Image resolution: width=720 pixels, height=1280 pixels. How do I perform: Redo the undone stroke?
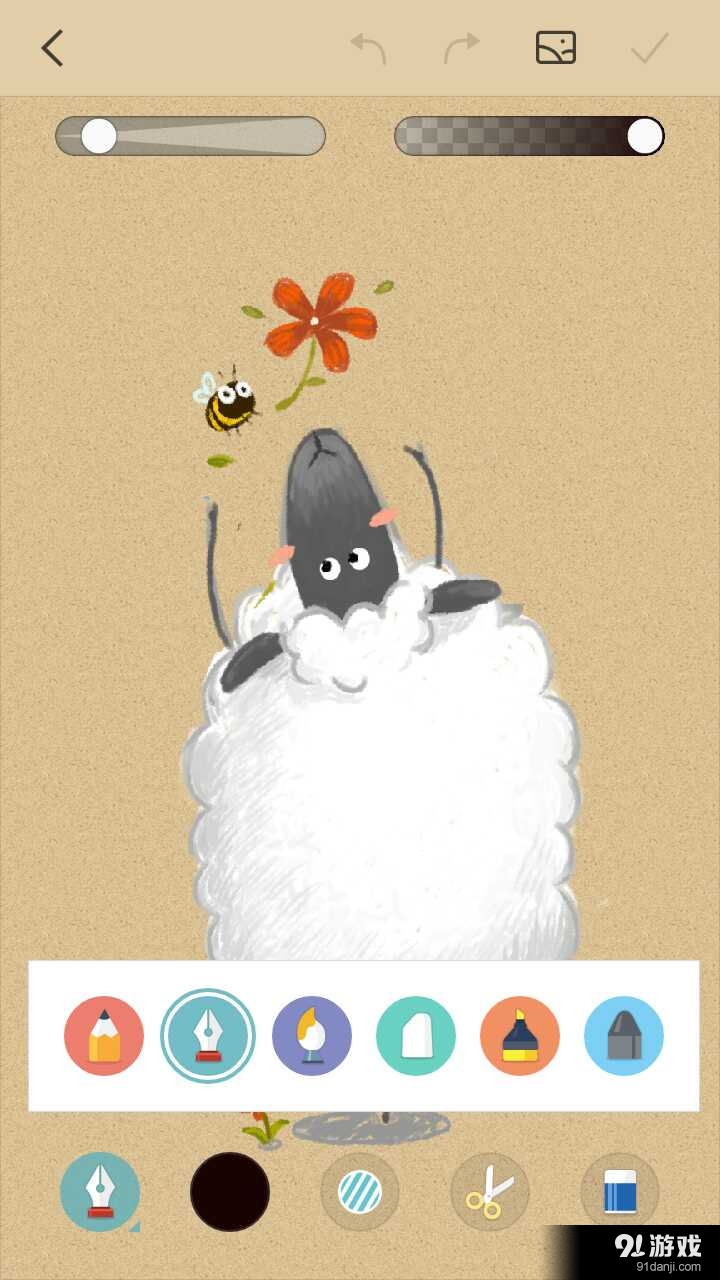(462, 48)
